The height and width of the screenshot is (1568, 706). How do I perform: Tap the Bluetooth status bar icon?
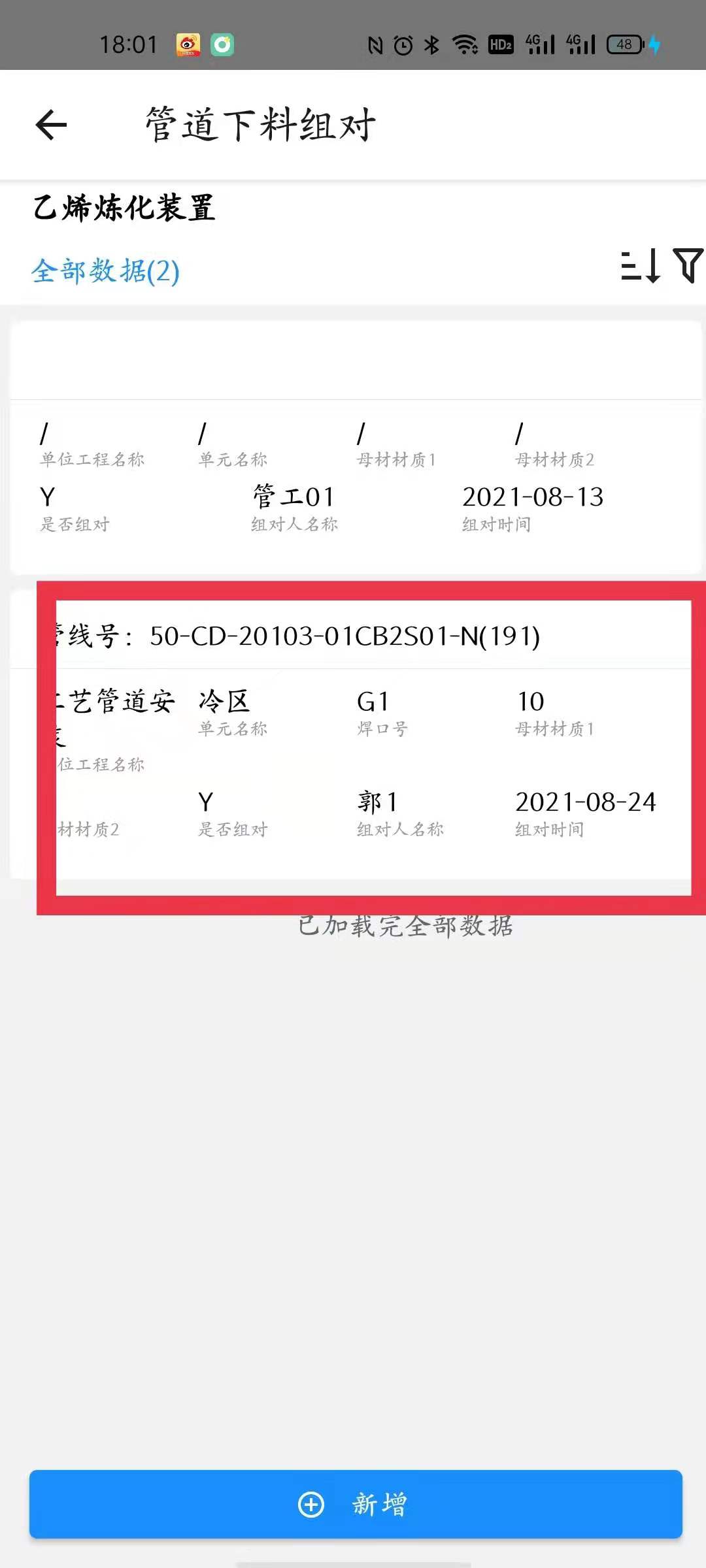tap(430, 44)
